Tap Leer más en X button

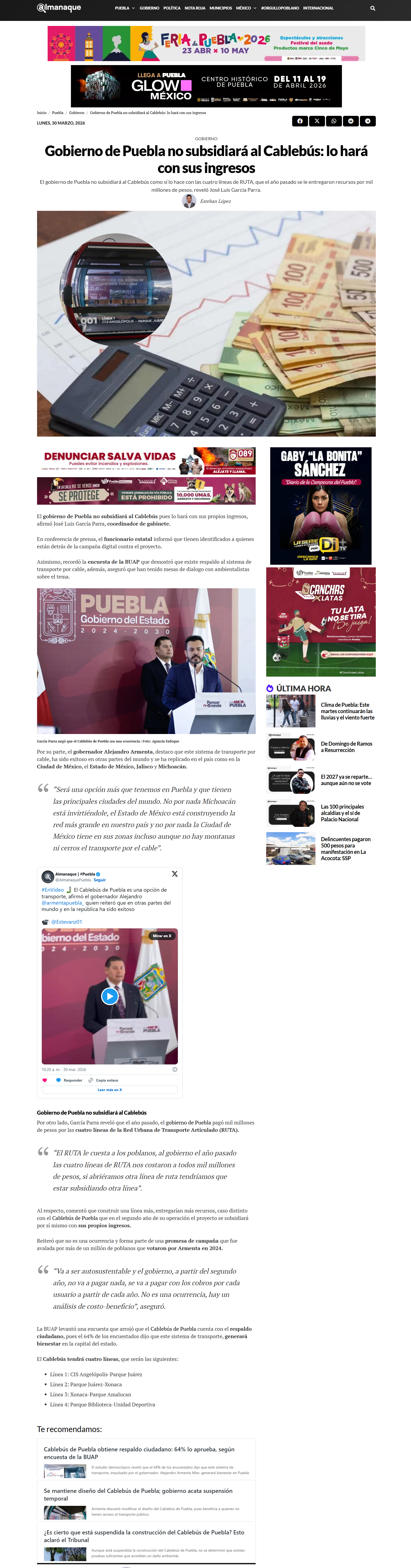[110, 1090]
